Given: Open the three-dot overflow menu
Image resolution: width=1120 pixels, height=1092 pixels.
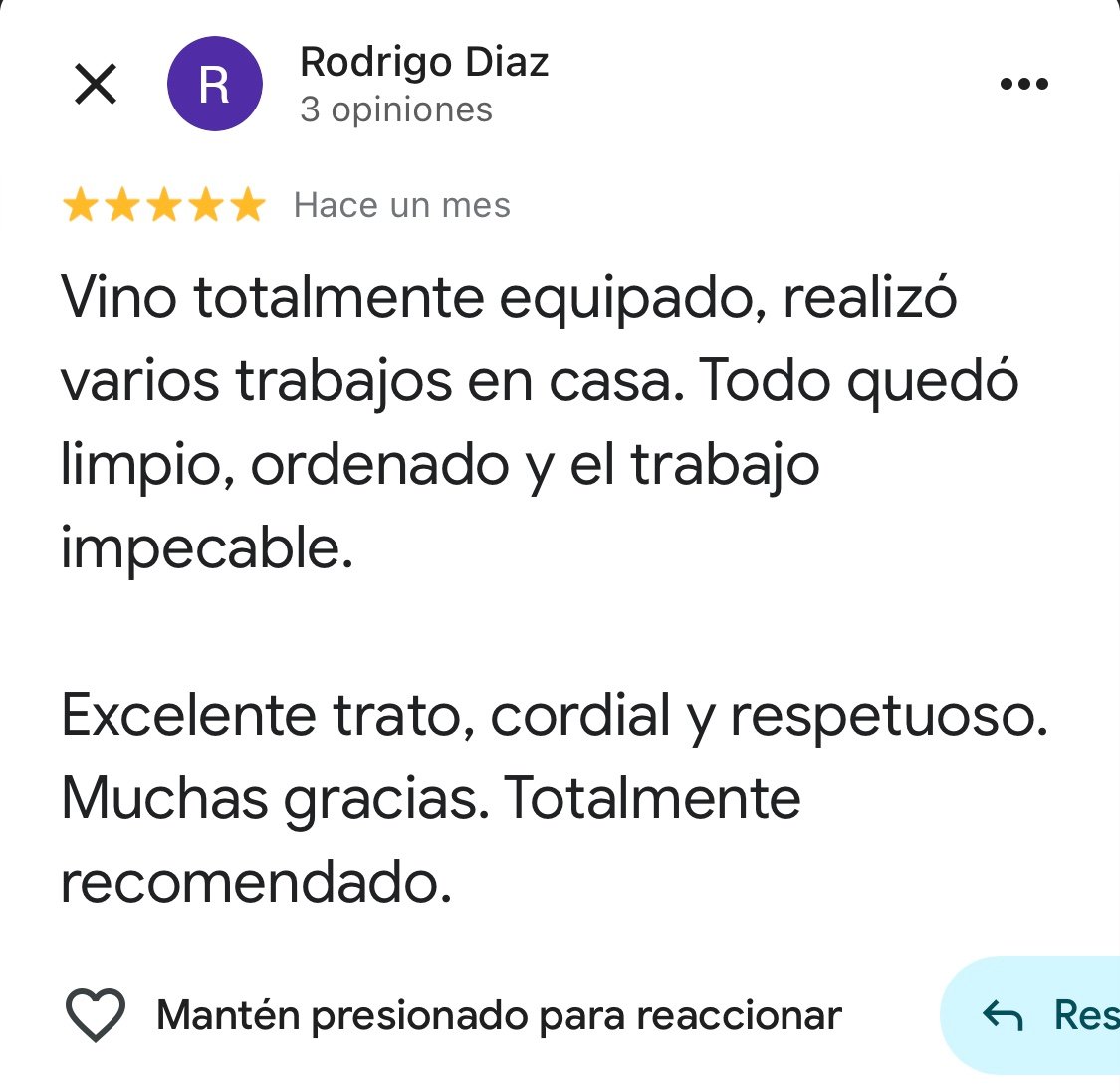Looking at the screenshot, I should click(x=1023, y=84).
